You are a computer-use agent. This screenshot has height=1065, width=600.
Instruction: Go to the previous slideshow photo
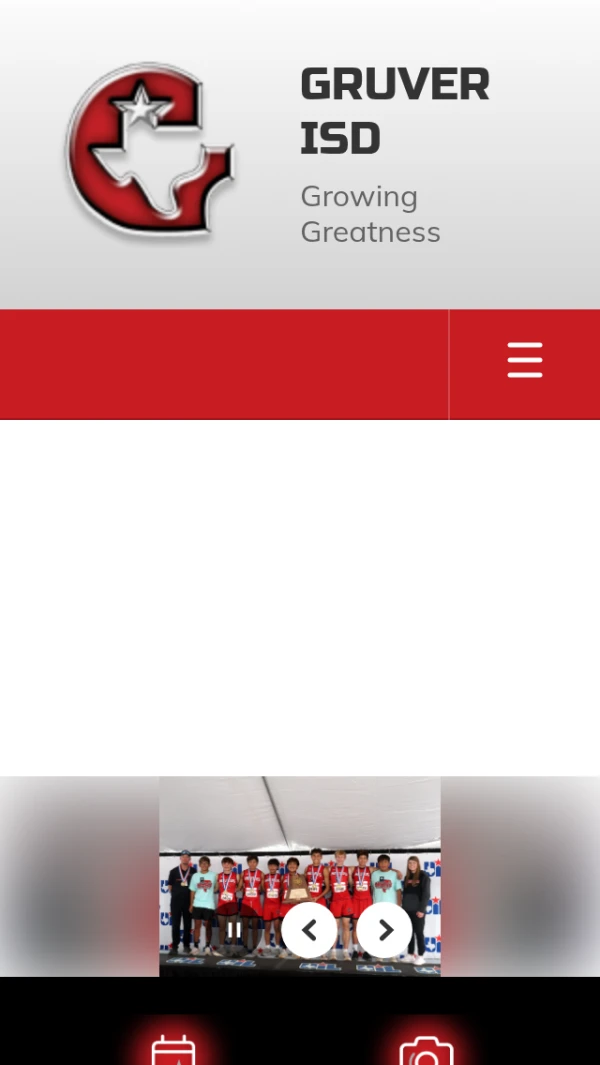point(309,931)
